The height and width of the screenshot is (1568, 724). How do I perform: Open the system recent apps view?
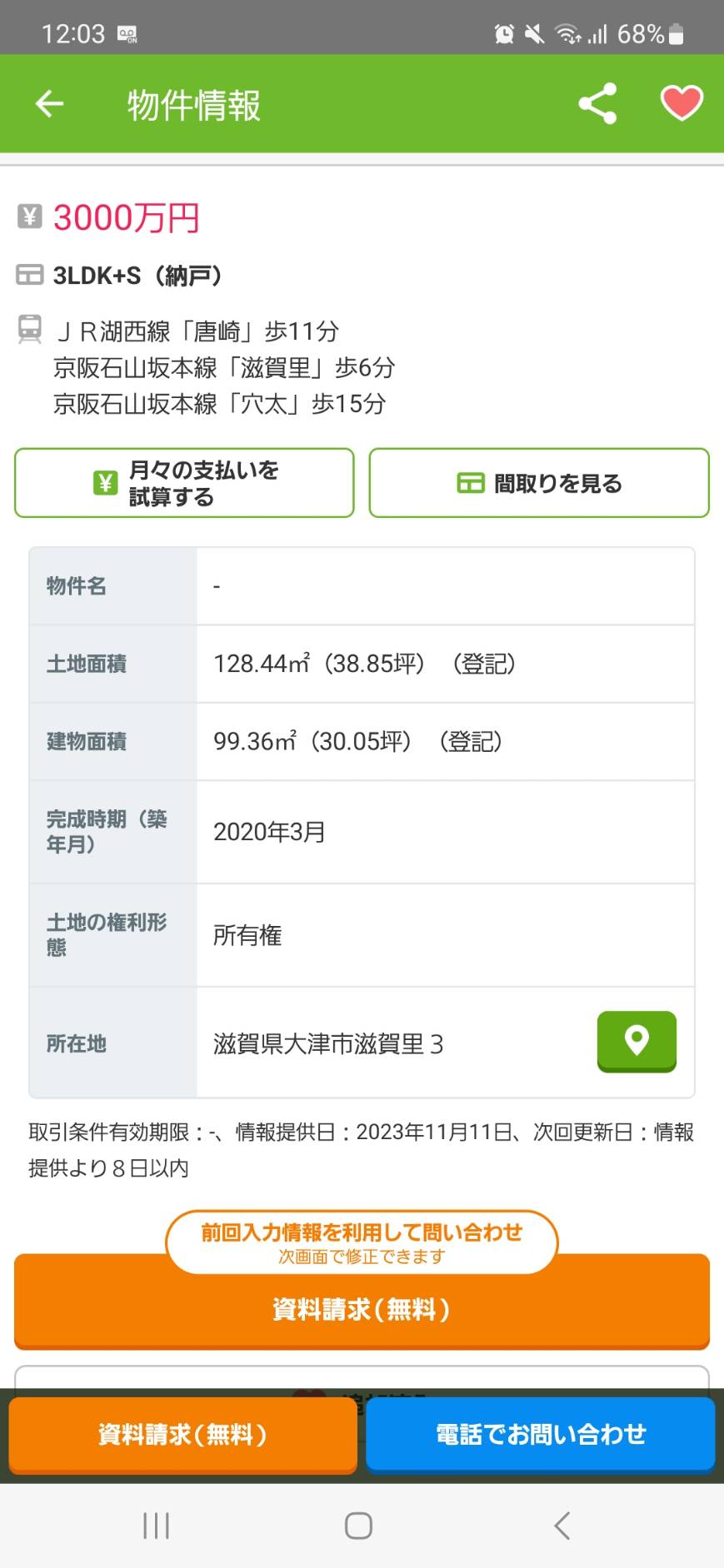[156, 1526]
